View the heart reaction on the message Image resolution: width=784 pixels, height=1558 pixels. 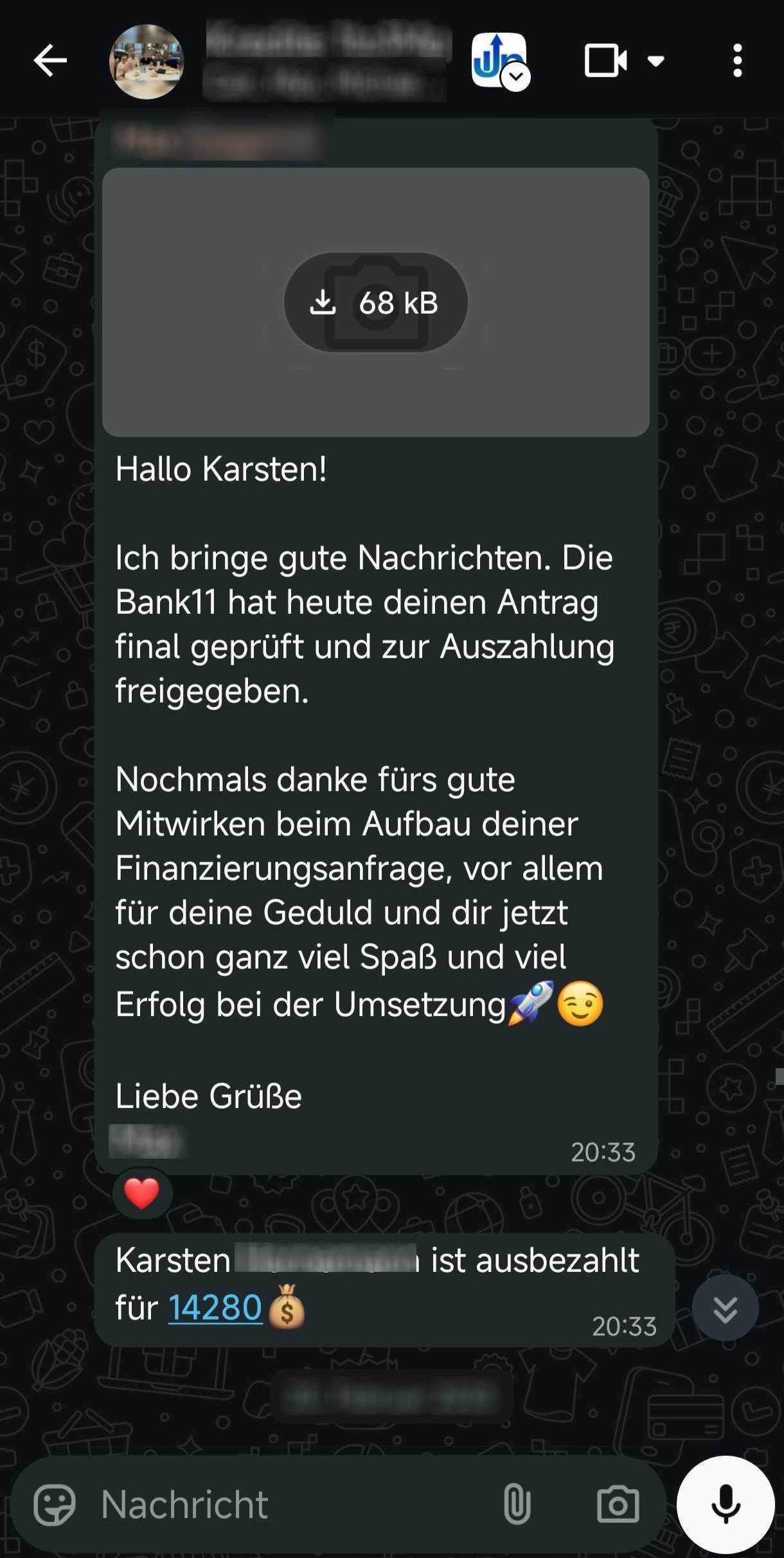(x=141, y=1193)
